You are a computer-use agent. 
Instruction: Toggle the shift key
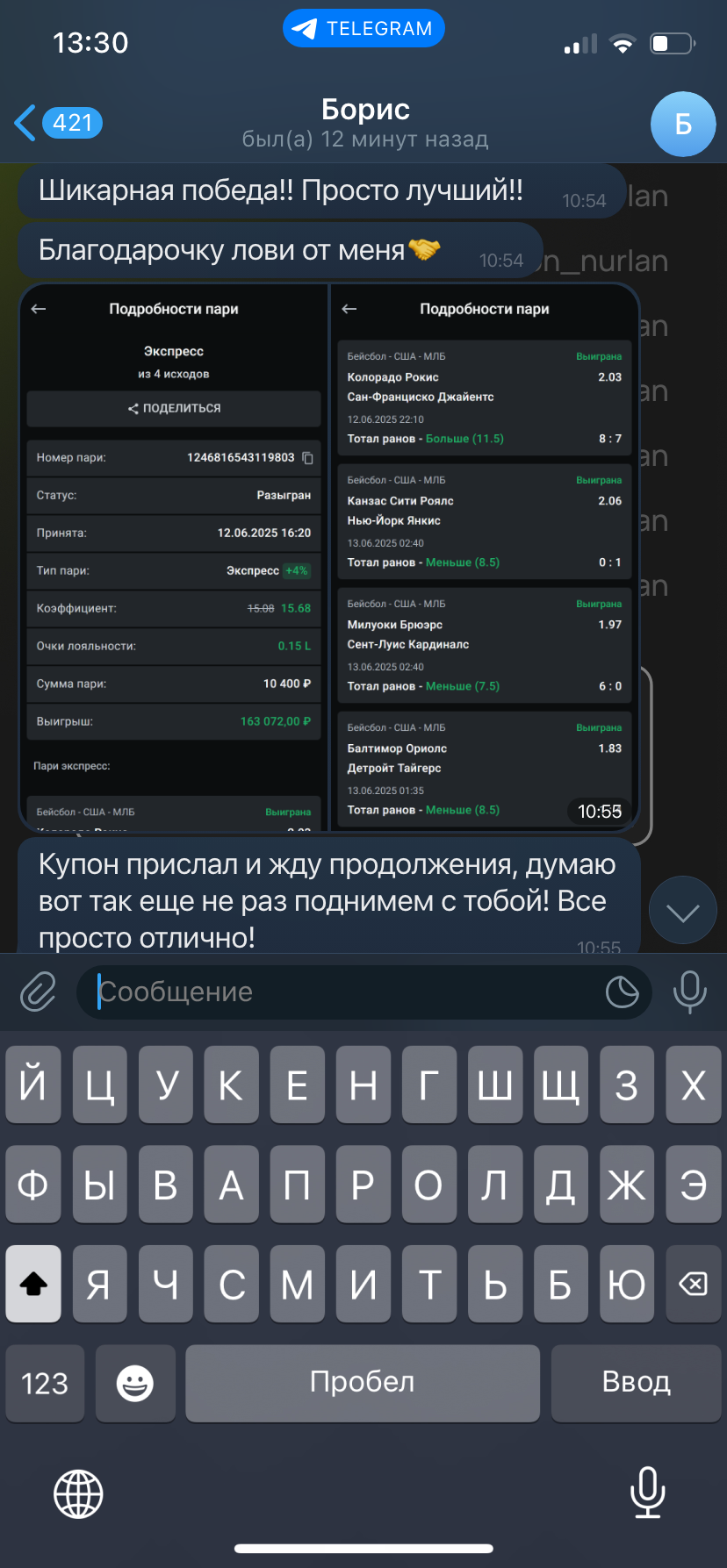tap(33, 1284)
